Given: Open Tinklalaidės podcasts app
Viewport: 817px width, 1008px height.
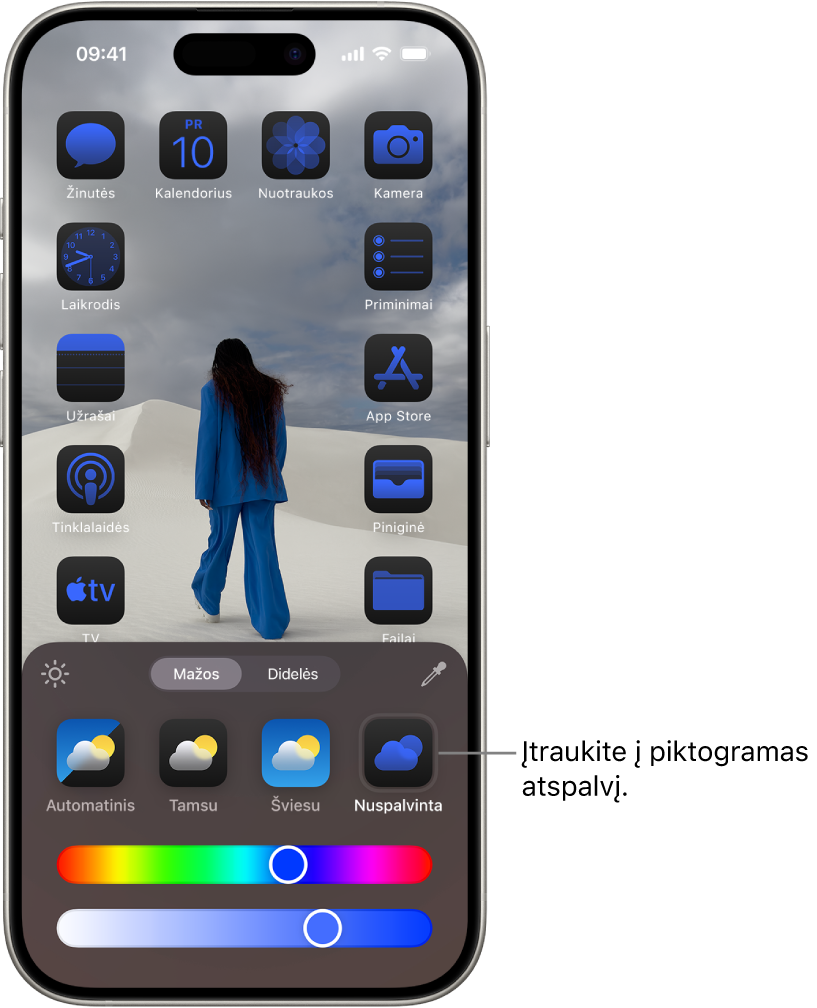Looking at the screenshot, I should (91, 479).
